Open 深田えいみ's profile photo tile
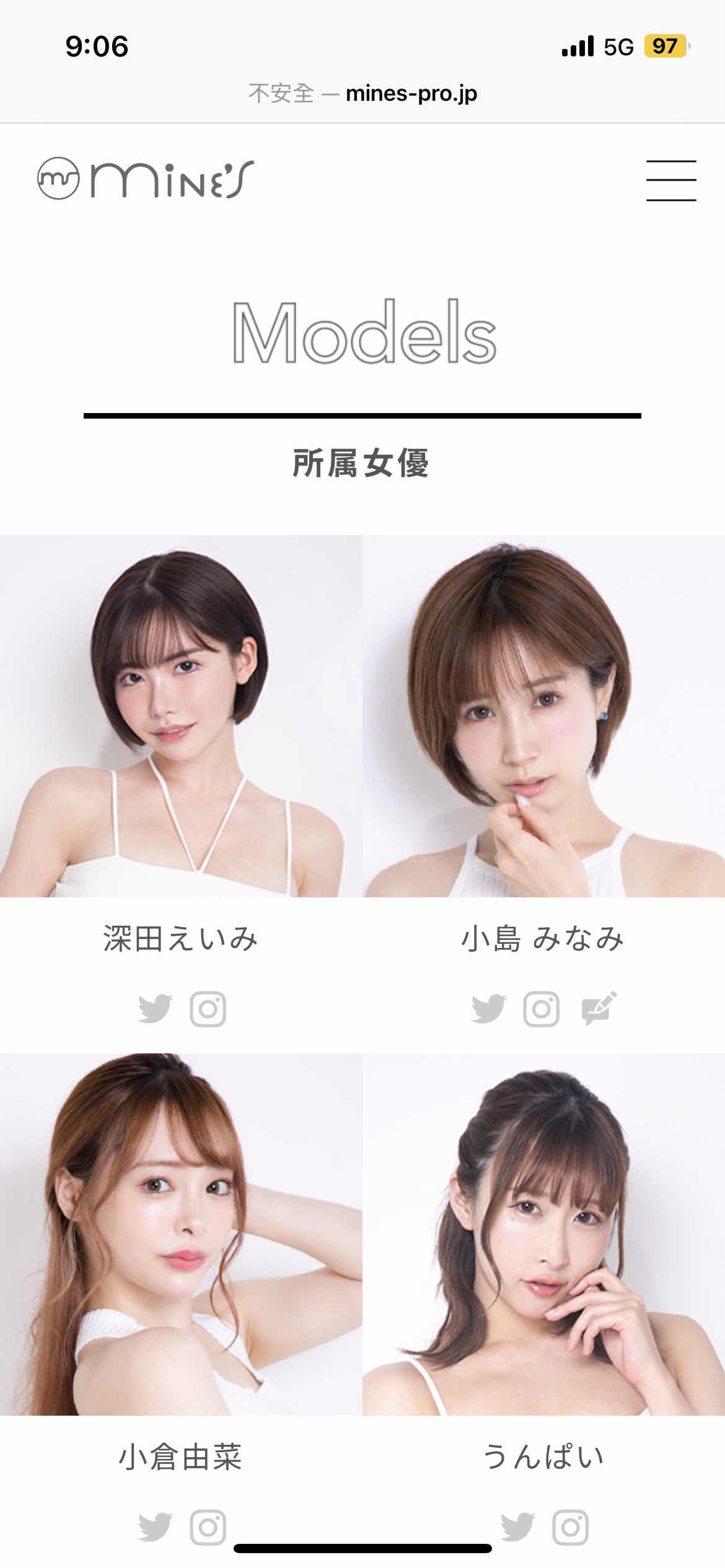 [181, 716]
